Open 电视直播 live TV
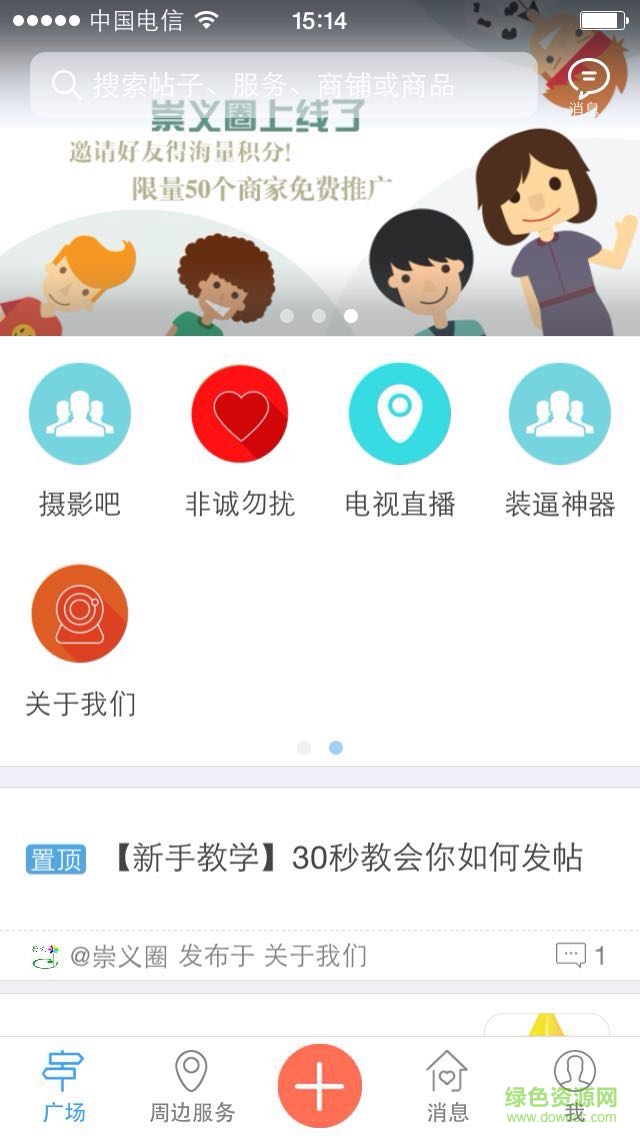640x1136 pixels. click(x=400, y=414)
